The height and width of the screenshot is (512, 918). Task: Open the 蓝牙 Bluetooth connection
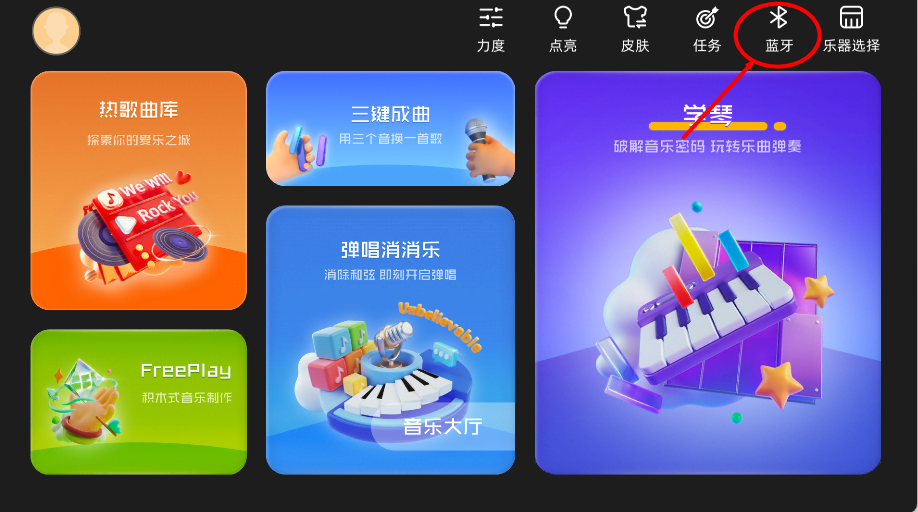pyautogui.click(x=779, y=29)
